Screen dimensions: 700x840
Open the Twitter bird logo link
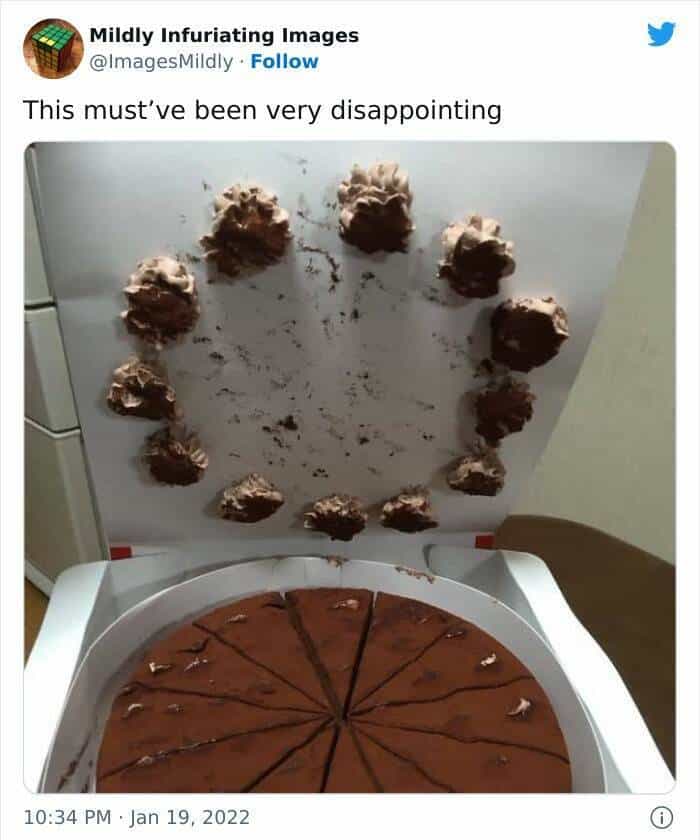click(661, 34)
